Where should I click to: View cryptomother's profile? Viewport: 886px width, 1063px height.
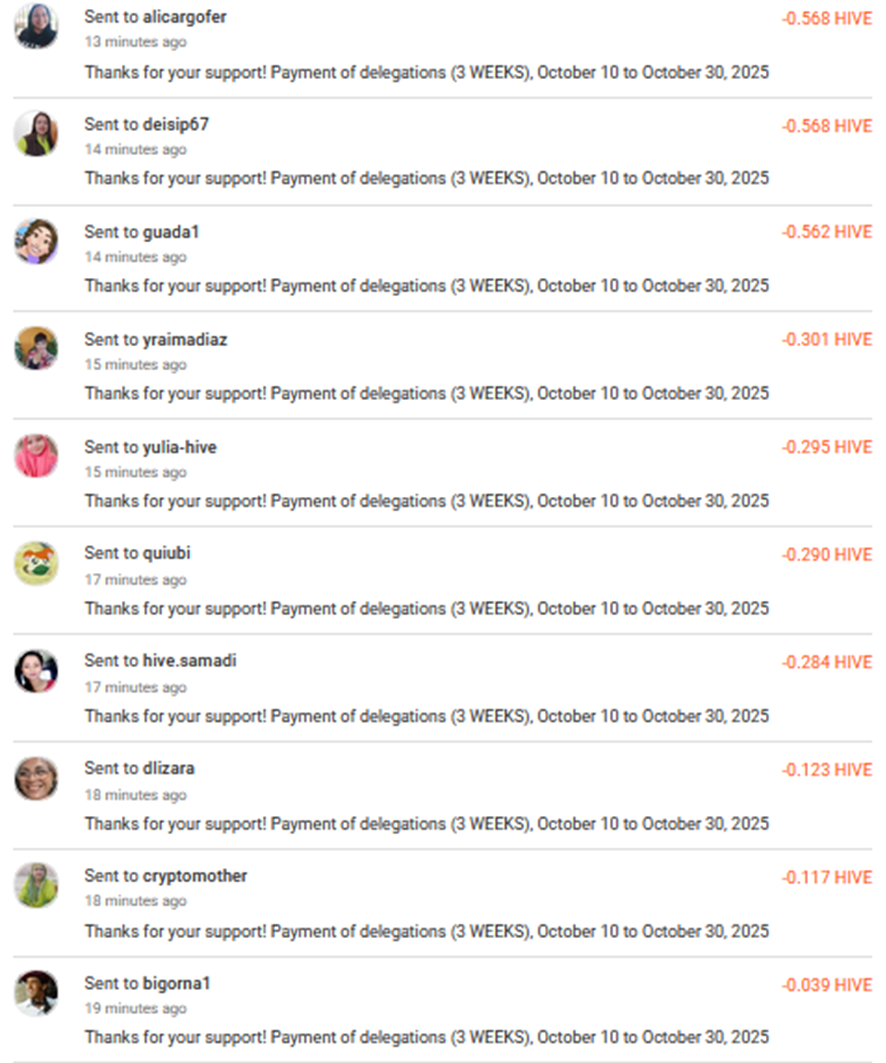click(x=194, y=876)
